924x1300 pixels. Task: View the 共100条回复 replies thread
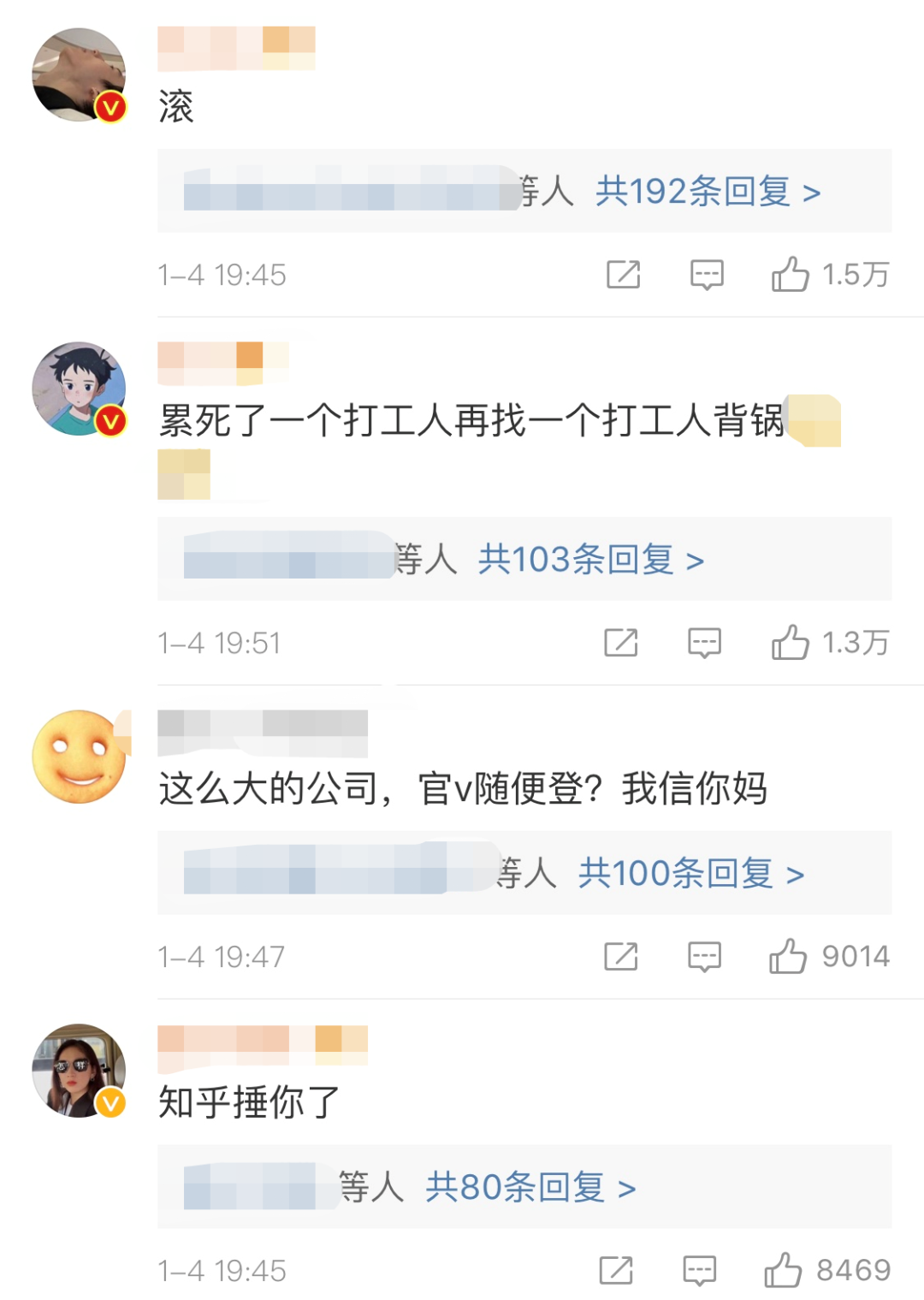pos(690,874)
